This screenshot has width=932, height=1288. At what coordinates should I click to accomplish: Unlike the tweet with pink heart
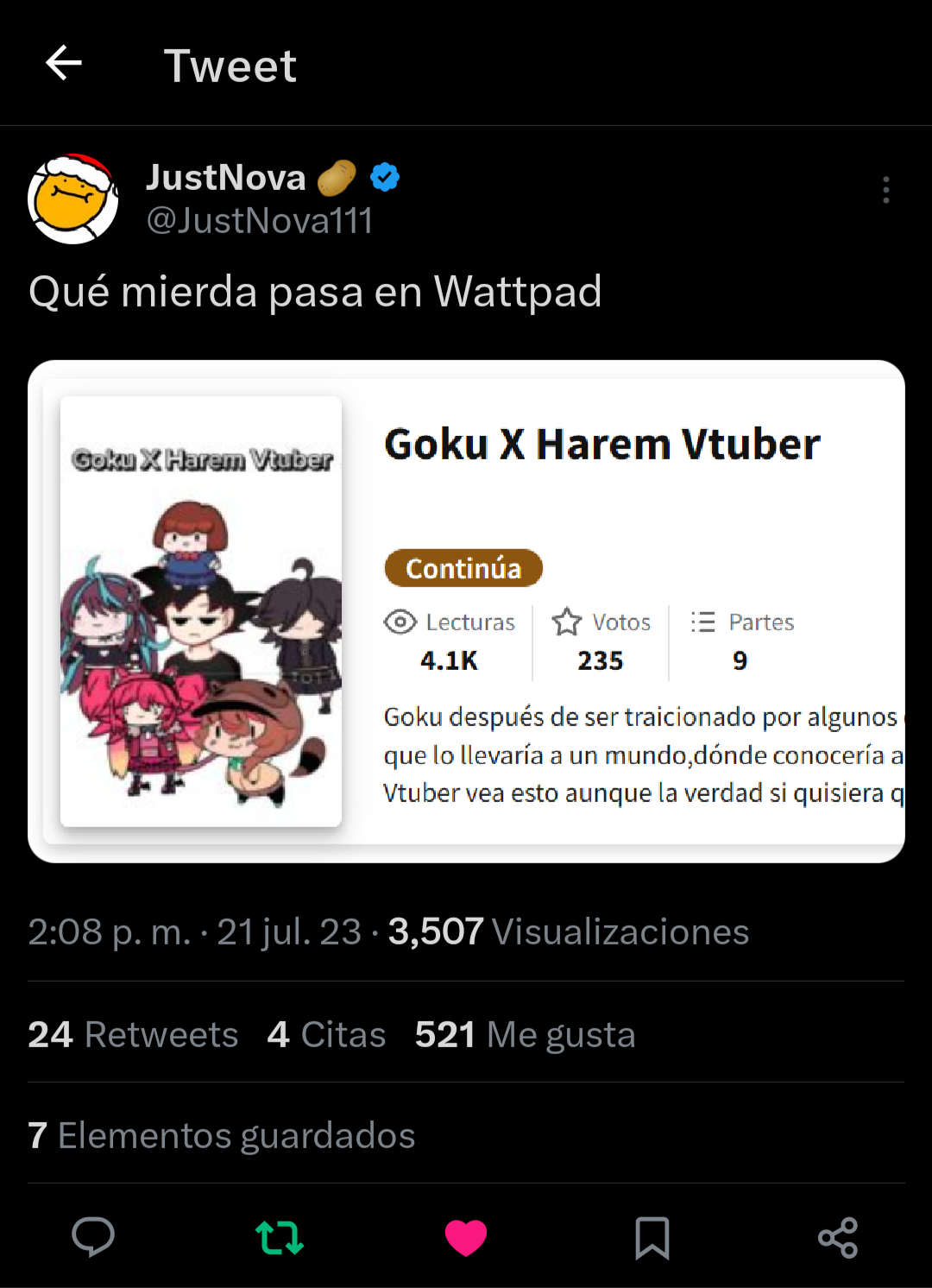[x=466, y=1237]
